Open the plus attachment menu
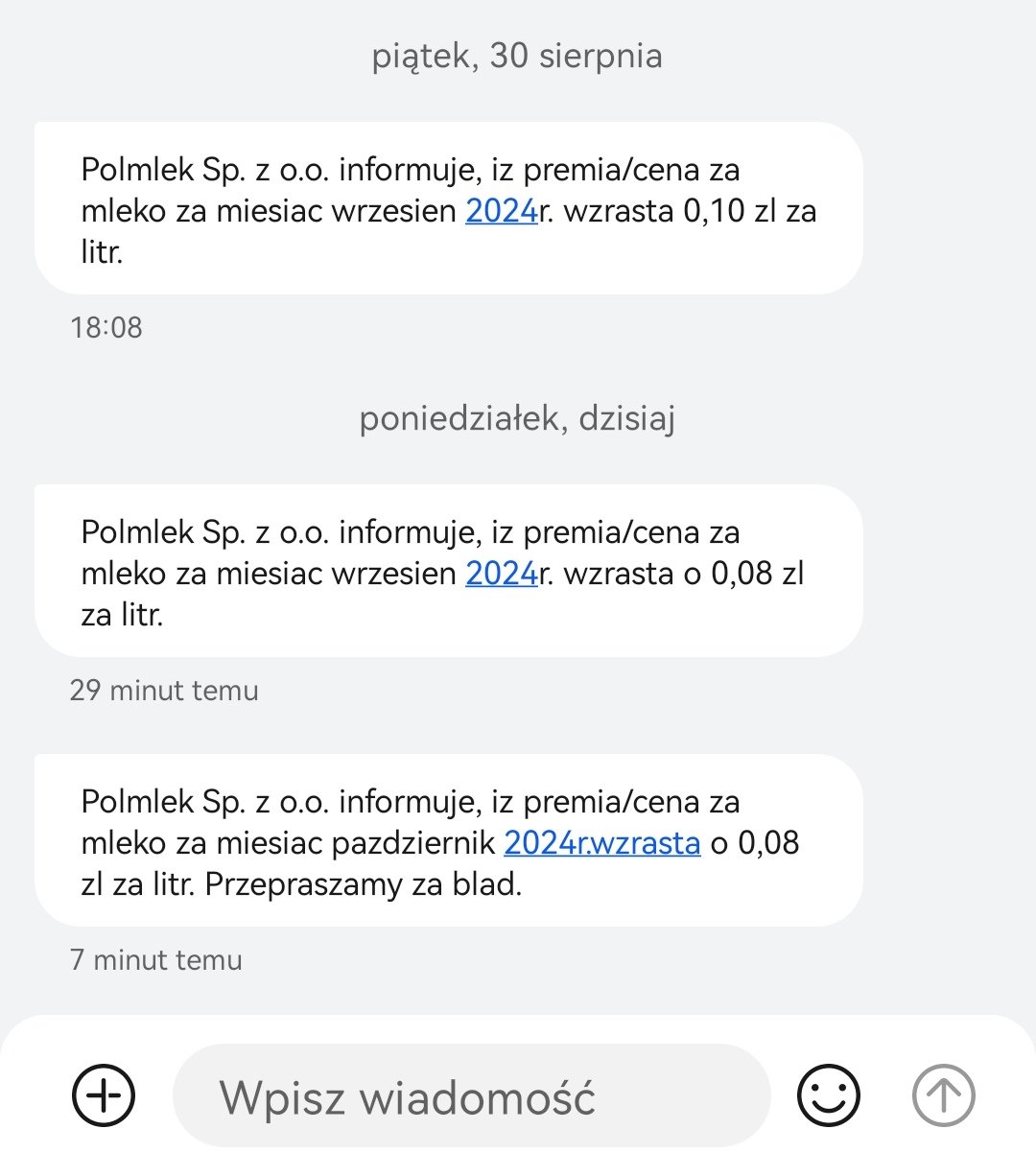 coord(104,1094)
